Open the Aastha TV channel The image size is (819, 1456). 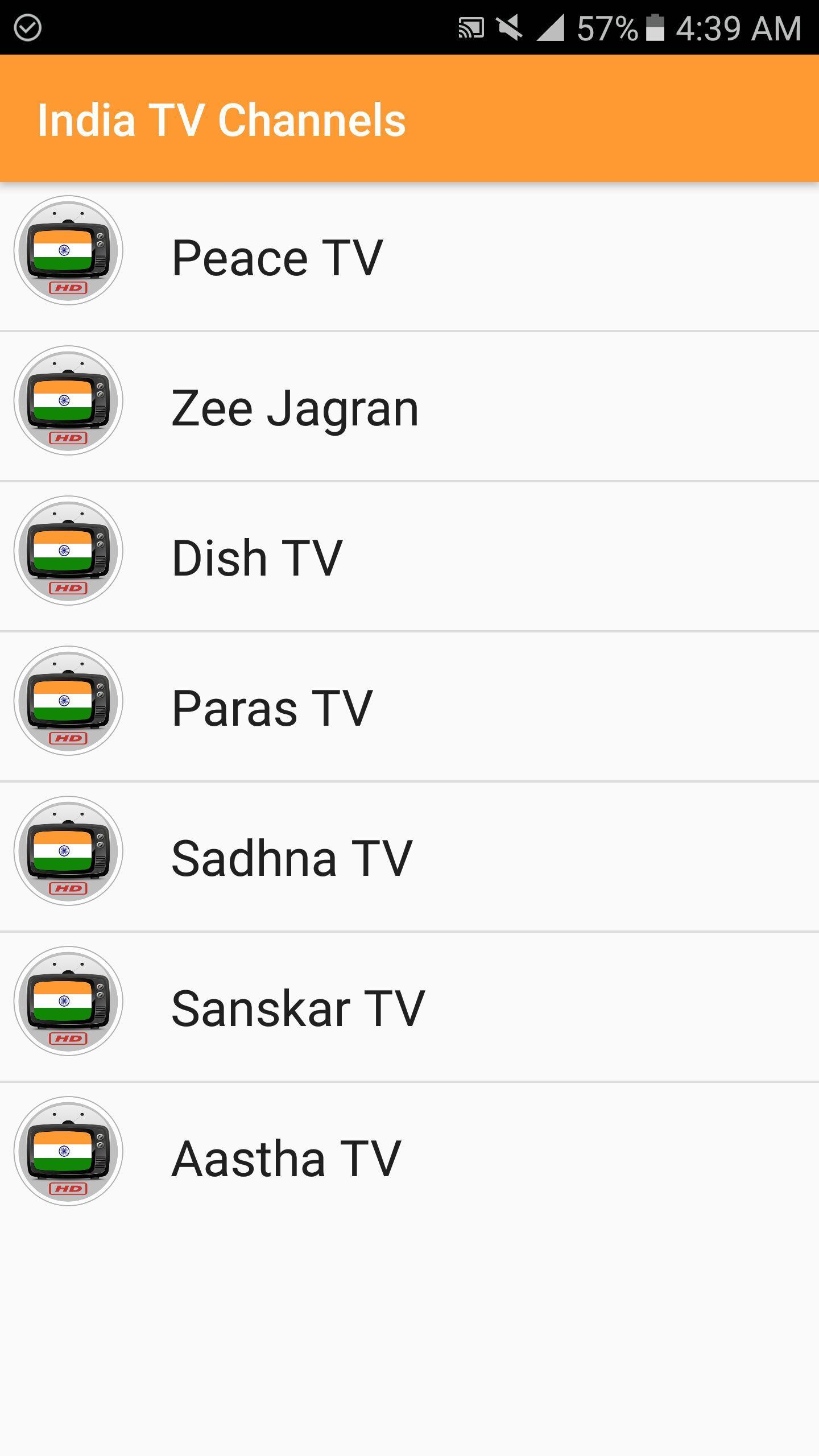tap(409, 1157)
